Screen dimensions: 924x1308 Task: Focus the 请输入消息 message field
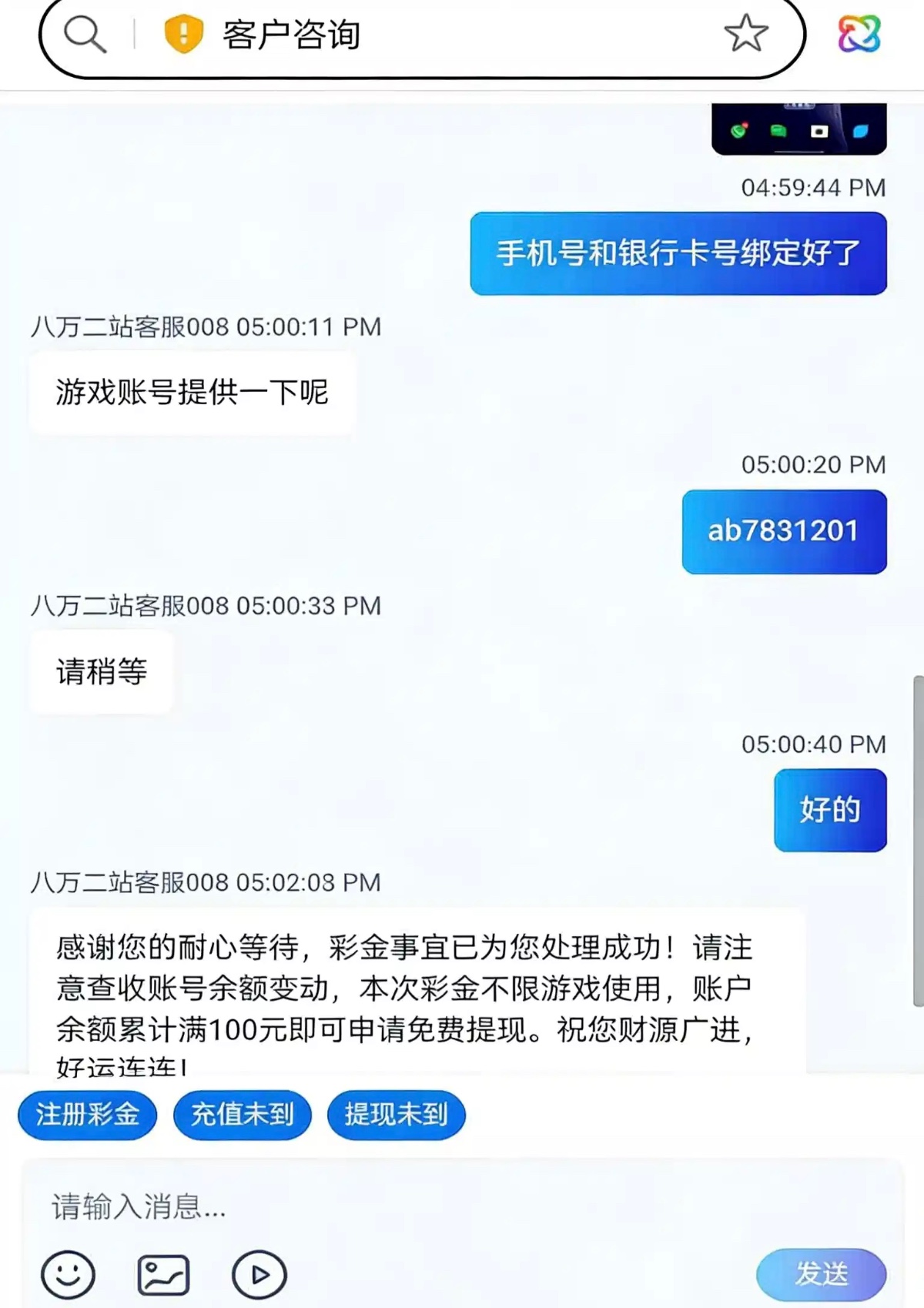pyautogui.click(x=462, y=1206)
